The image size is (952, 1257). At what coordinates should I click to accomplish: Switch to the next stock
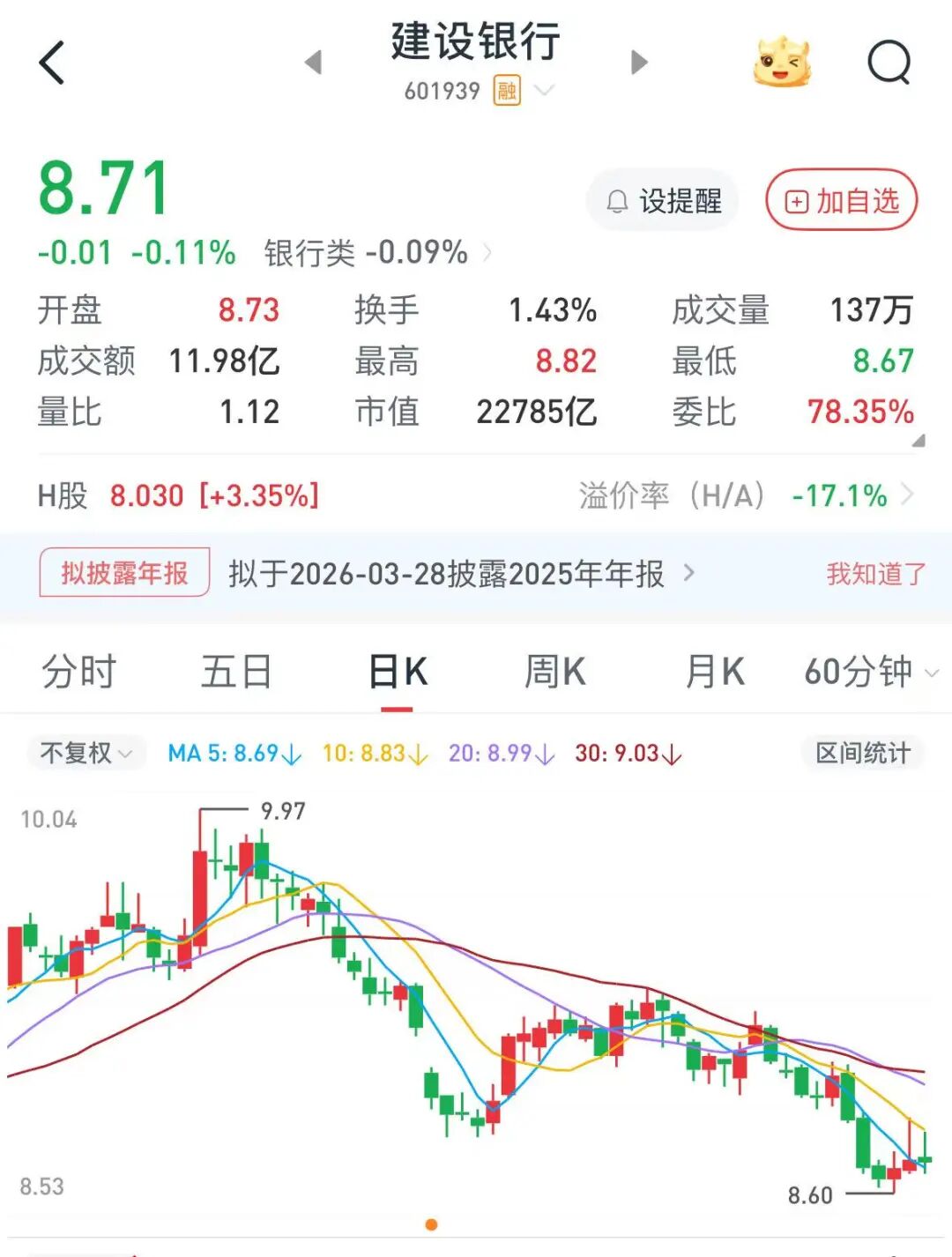[x=640, y=63]
